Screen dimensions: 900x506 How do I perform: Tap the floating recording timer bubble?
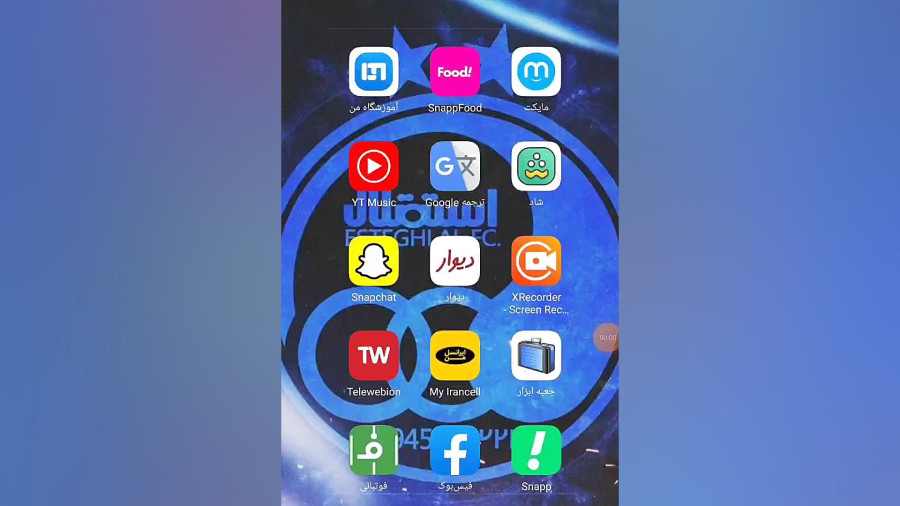[x=607, y=338]
